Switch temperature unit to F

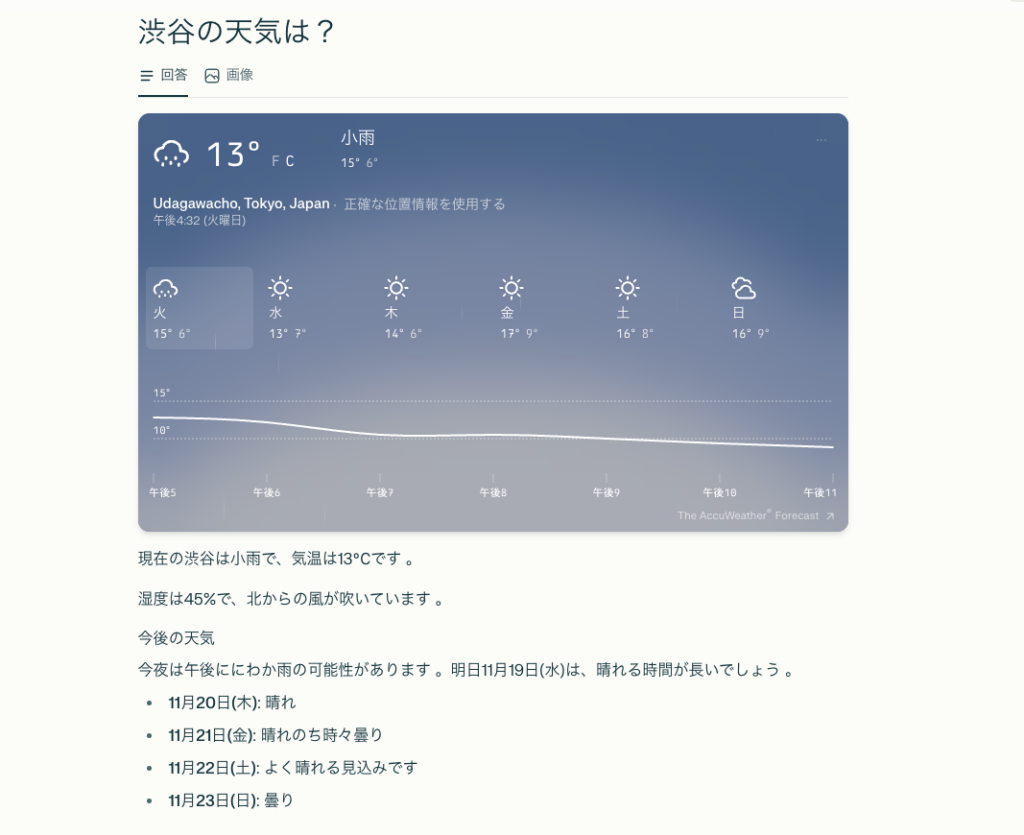(x=276, y=161)
